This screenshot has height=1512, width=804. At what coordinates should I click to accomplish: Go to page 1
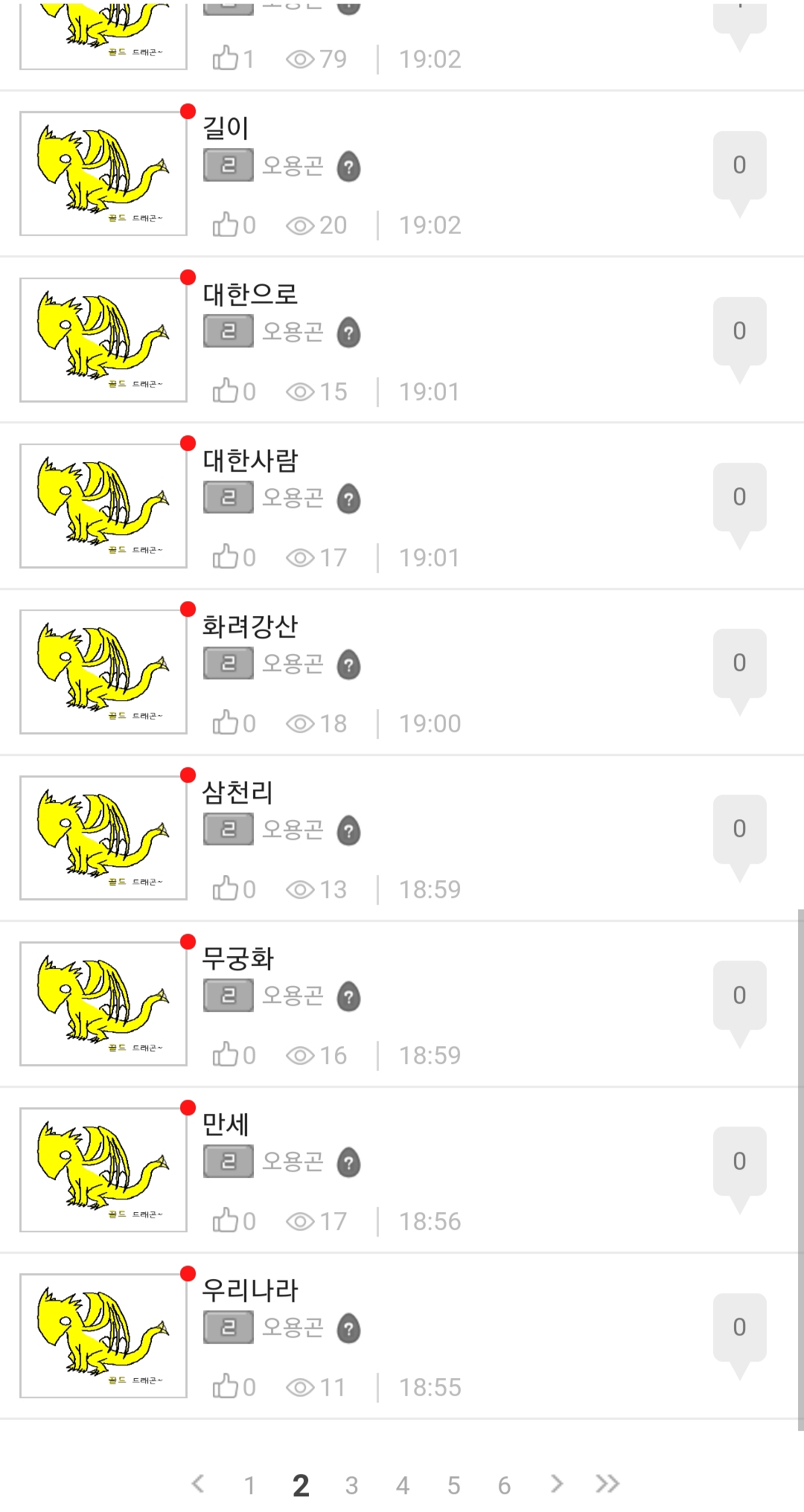[250, 1485]
